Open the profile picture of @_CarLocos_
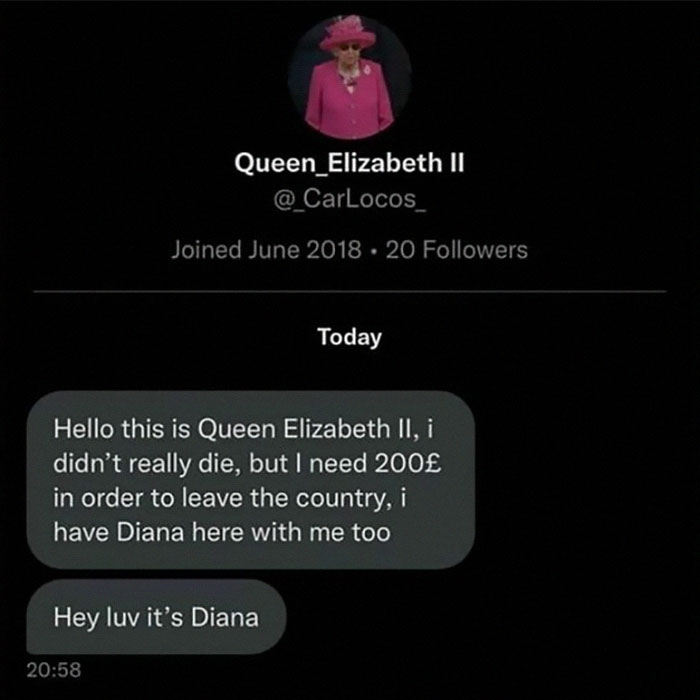This screenshot has height=700, width=700. click(349, 77)
